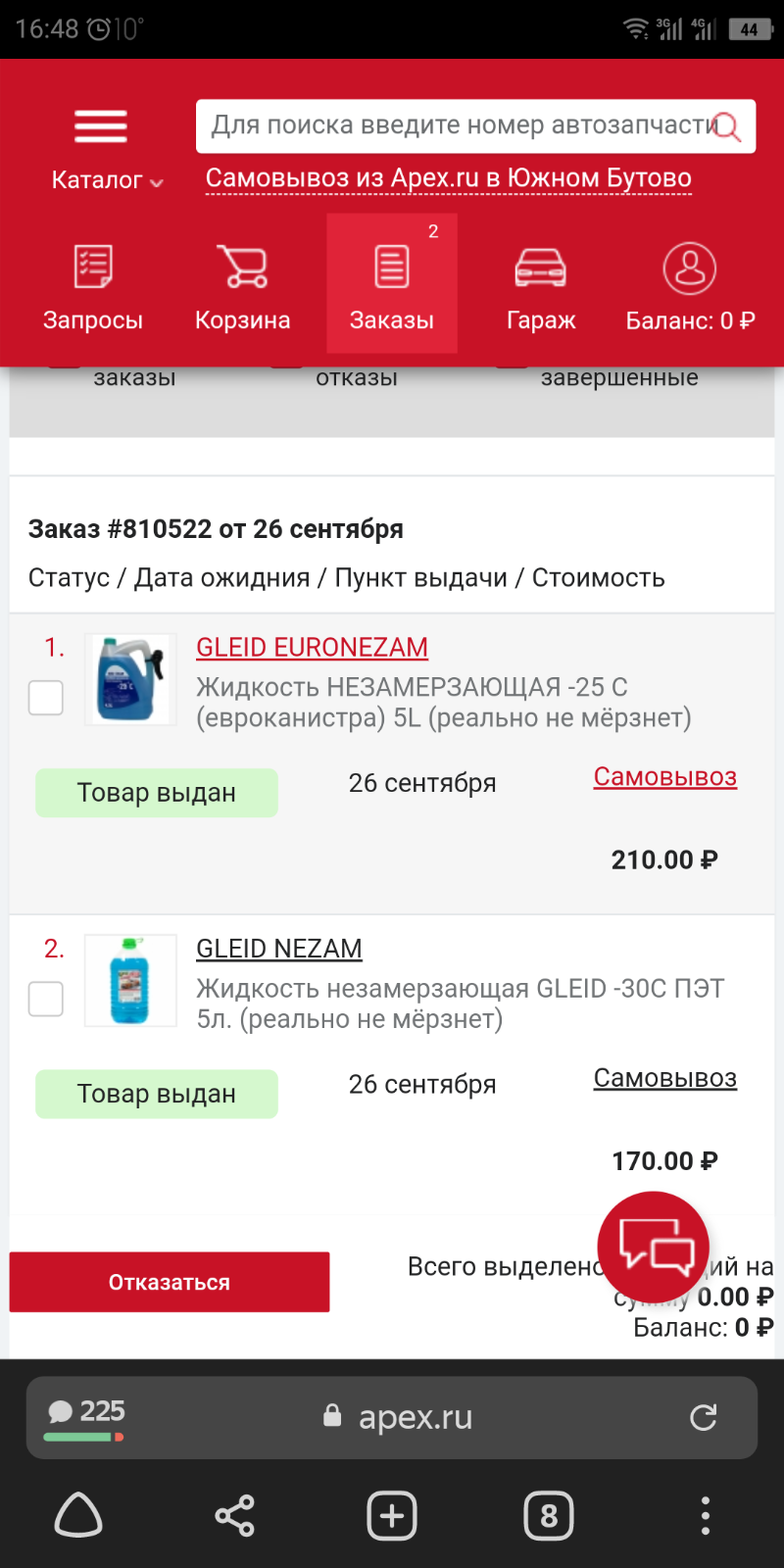The image size is (784, 1568).
Task: Open the browser three-dot overflow menu
Action: pyautogui.click(x=706, y=1516)
